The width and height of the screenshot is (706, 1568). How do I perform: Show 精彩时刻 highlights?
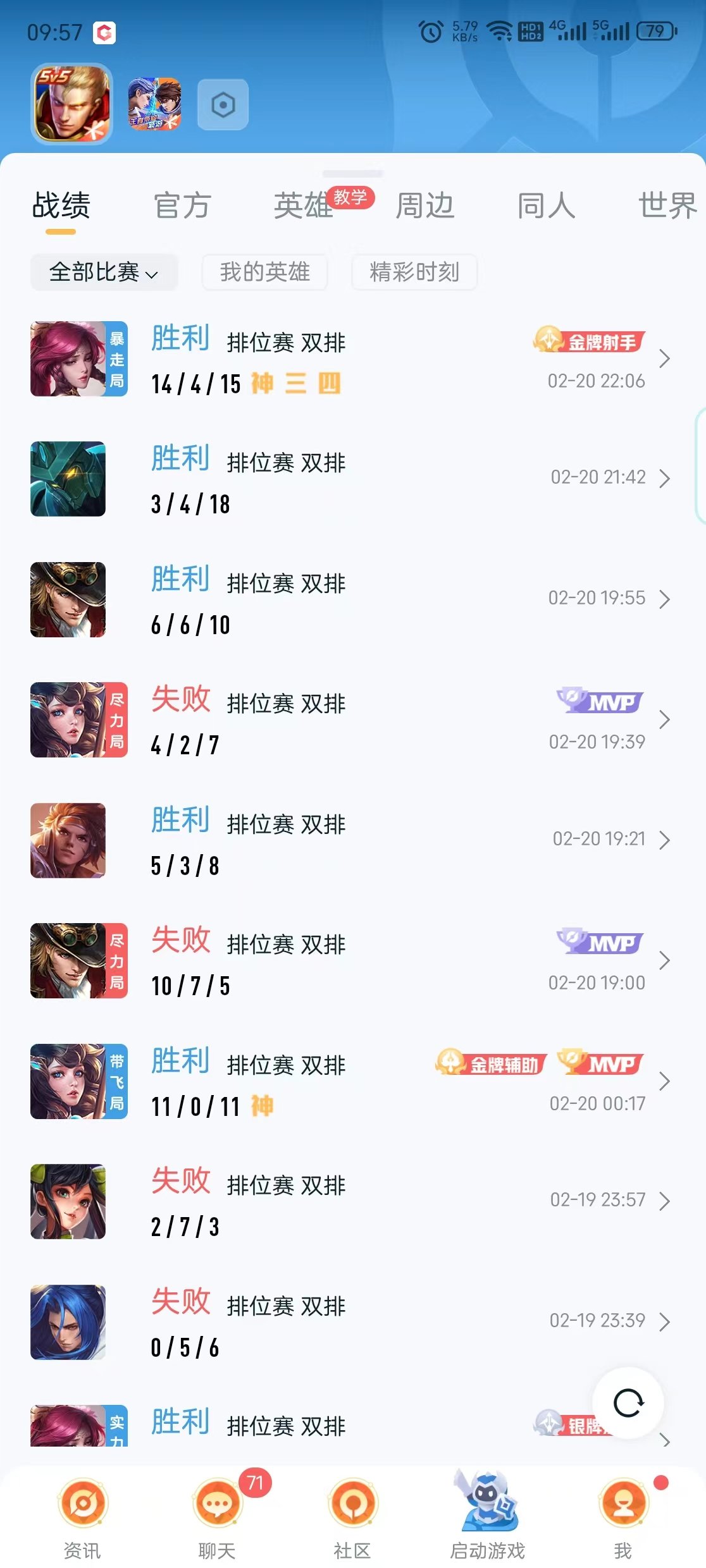pos(414,273)
